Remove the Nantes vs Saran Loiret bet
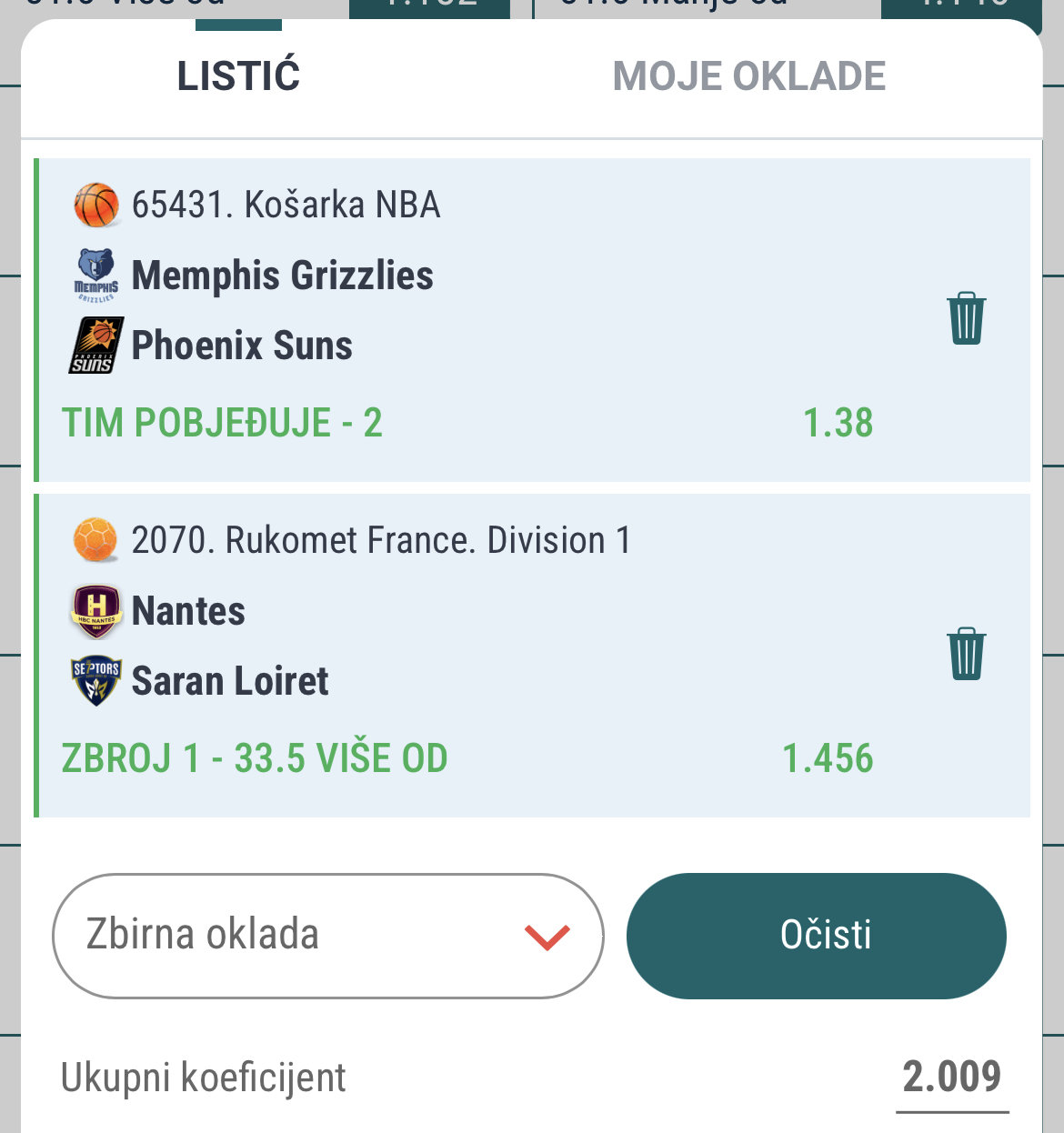The height and width of the screenshot is (1133, 1064). coord(966,654)
